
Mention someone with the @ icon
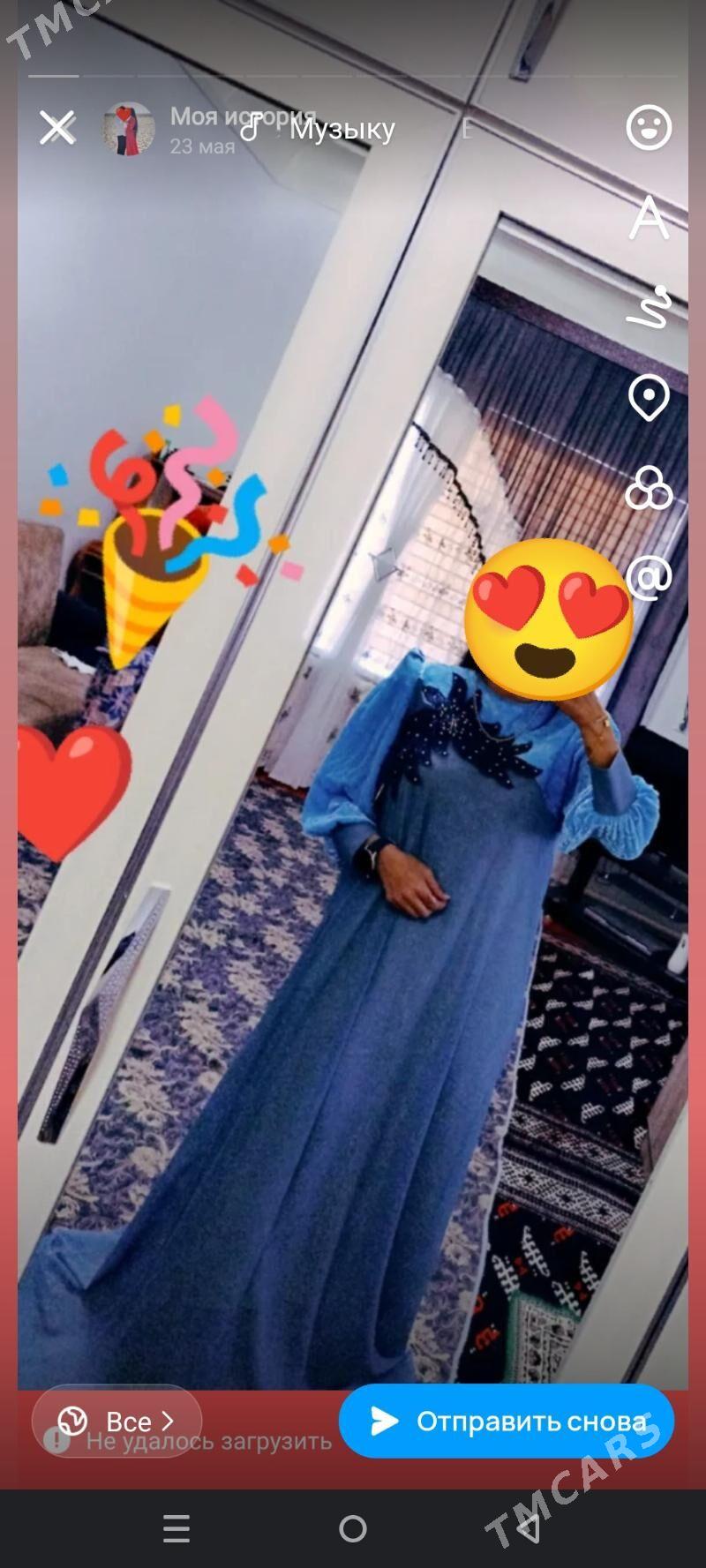pos(649,578)
